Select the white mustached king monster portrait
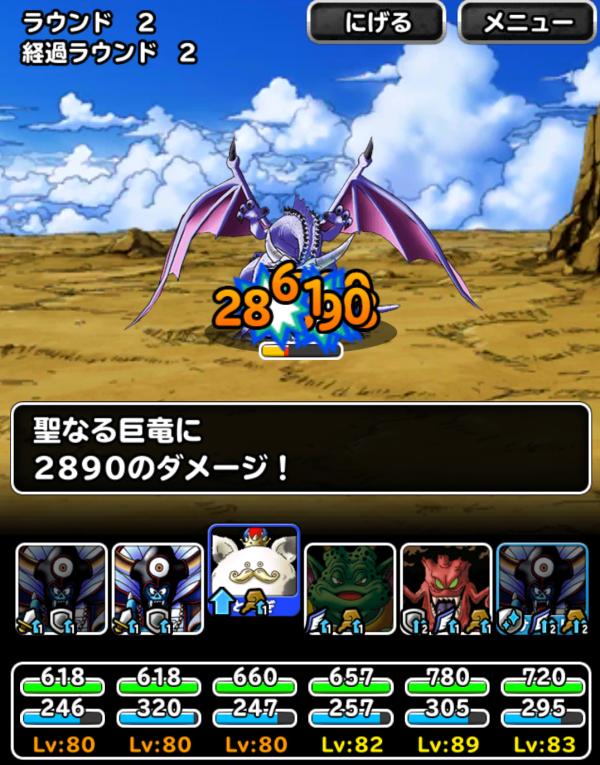600x765 pixels. point(253,580)
